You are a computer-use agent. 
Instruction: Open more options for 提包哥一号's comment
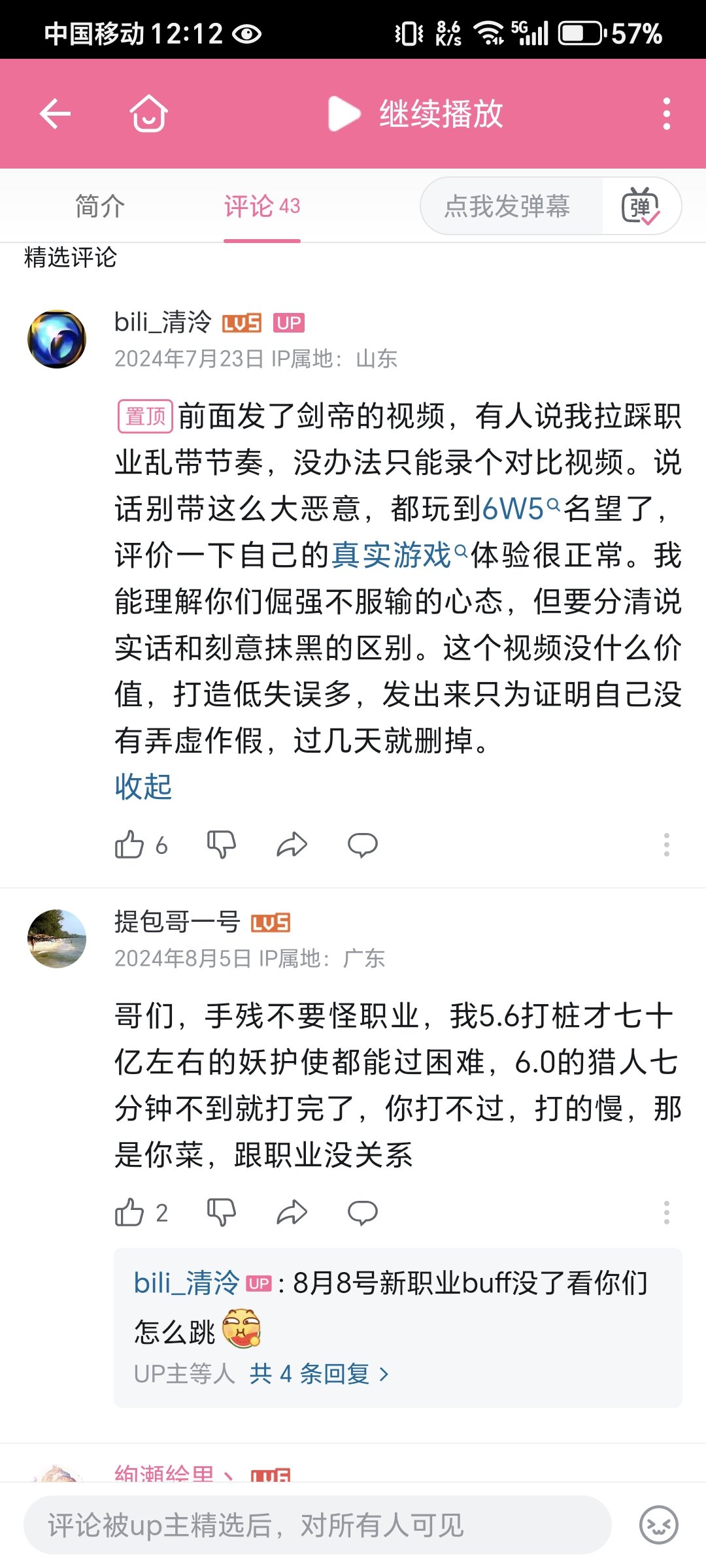[666, 1213]
